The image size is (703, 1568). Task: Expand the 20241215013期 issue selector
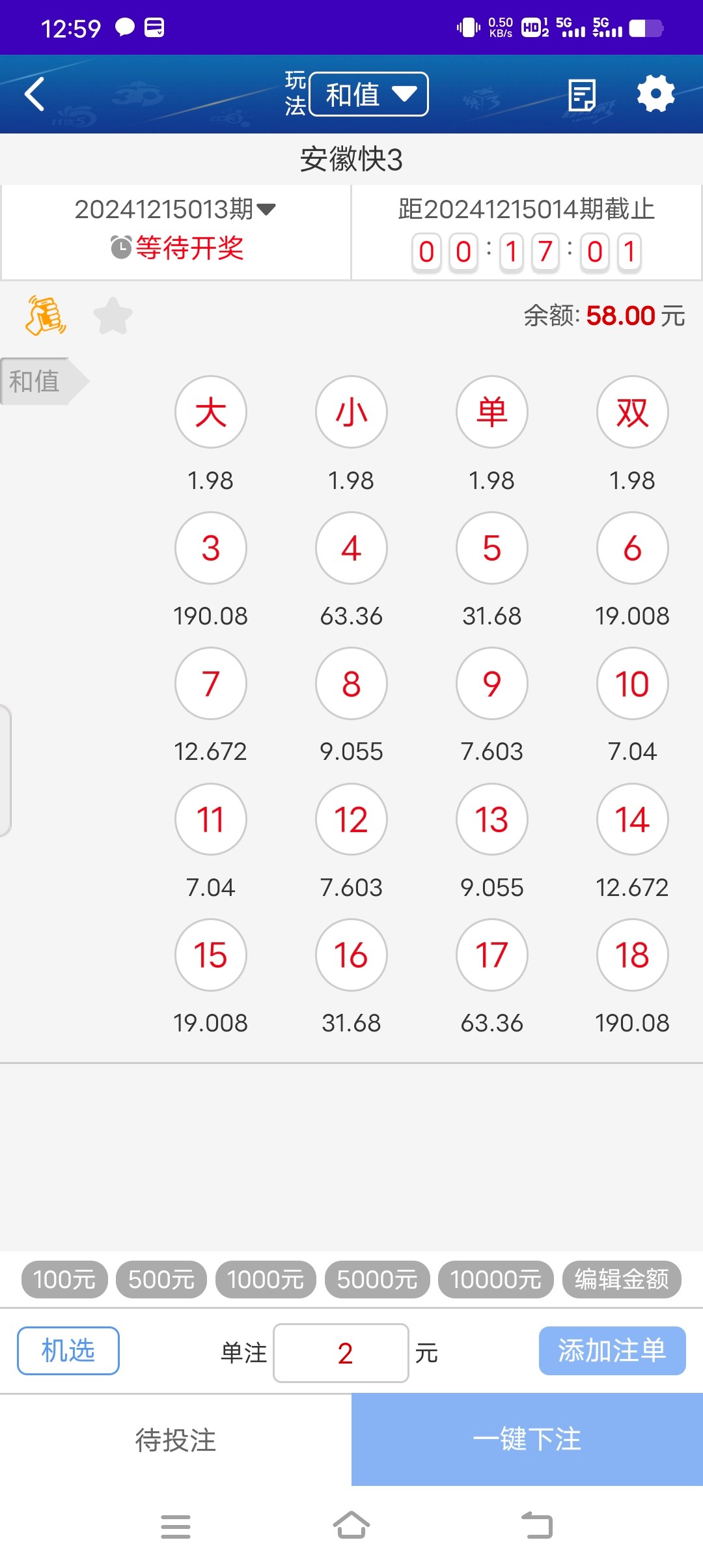[x=176, y=210]
